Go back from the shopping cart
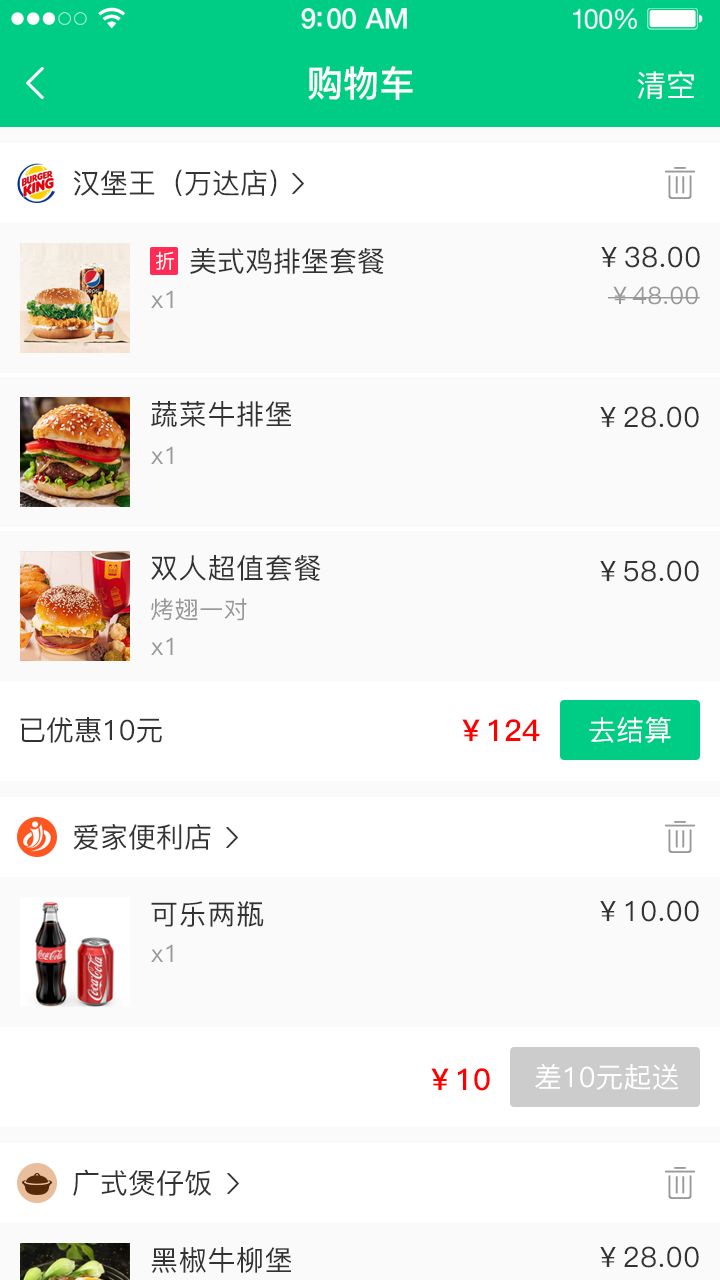 click(36, 84)
